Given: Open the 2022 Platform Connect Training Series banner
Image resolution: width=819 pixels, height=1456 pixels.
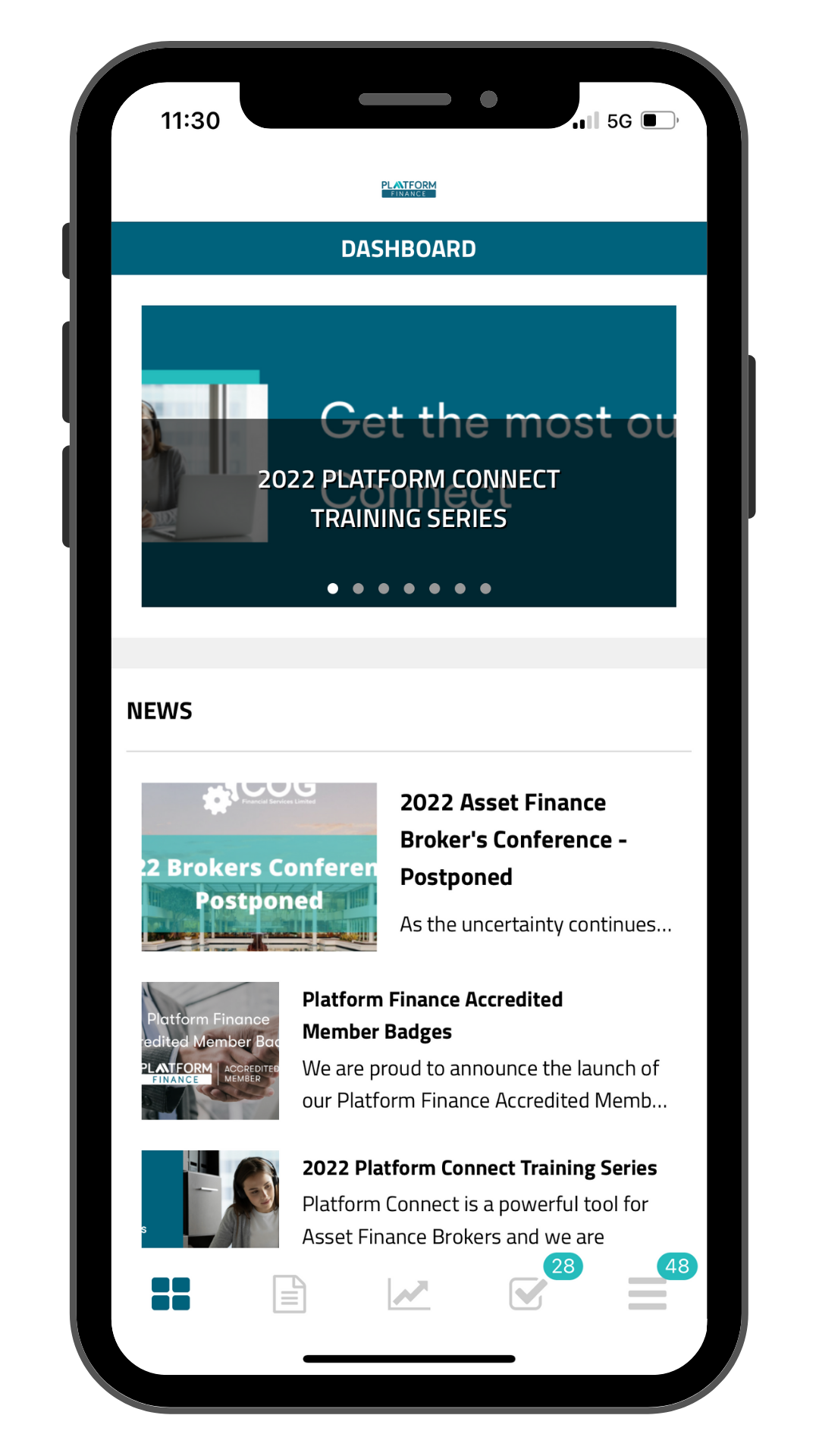Looking at the screenshot, I should (409, 455).
